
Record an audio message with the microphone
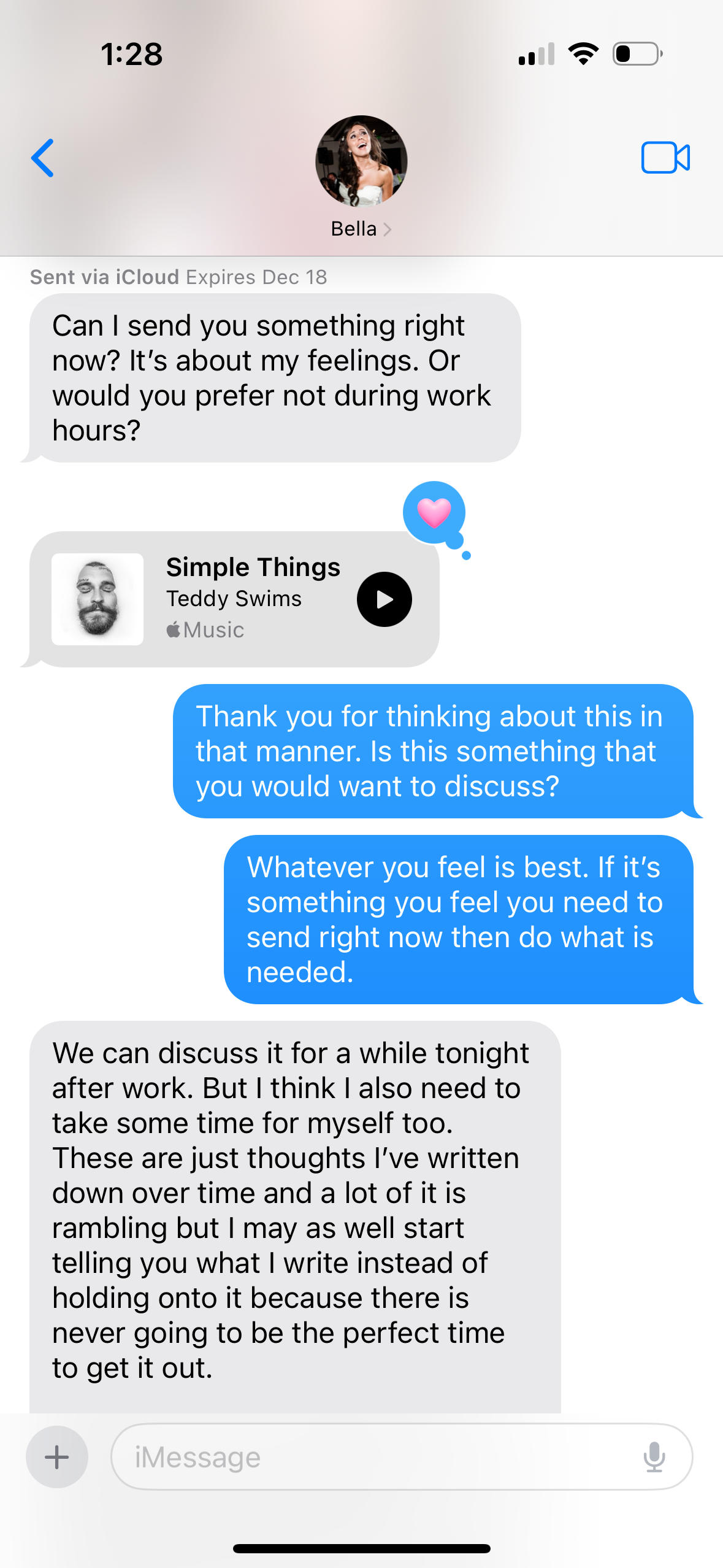coord(654,1457)
